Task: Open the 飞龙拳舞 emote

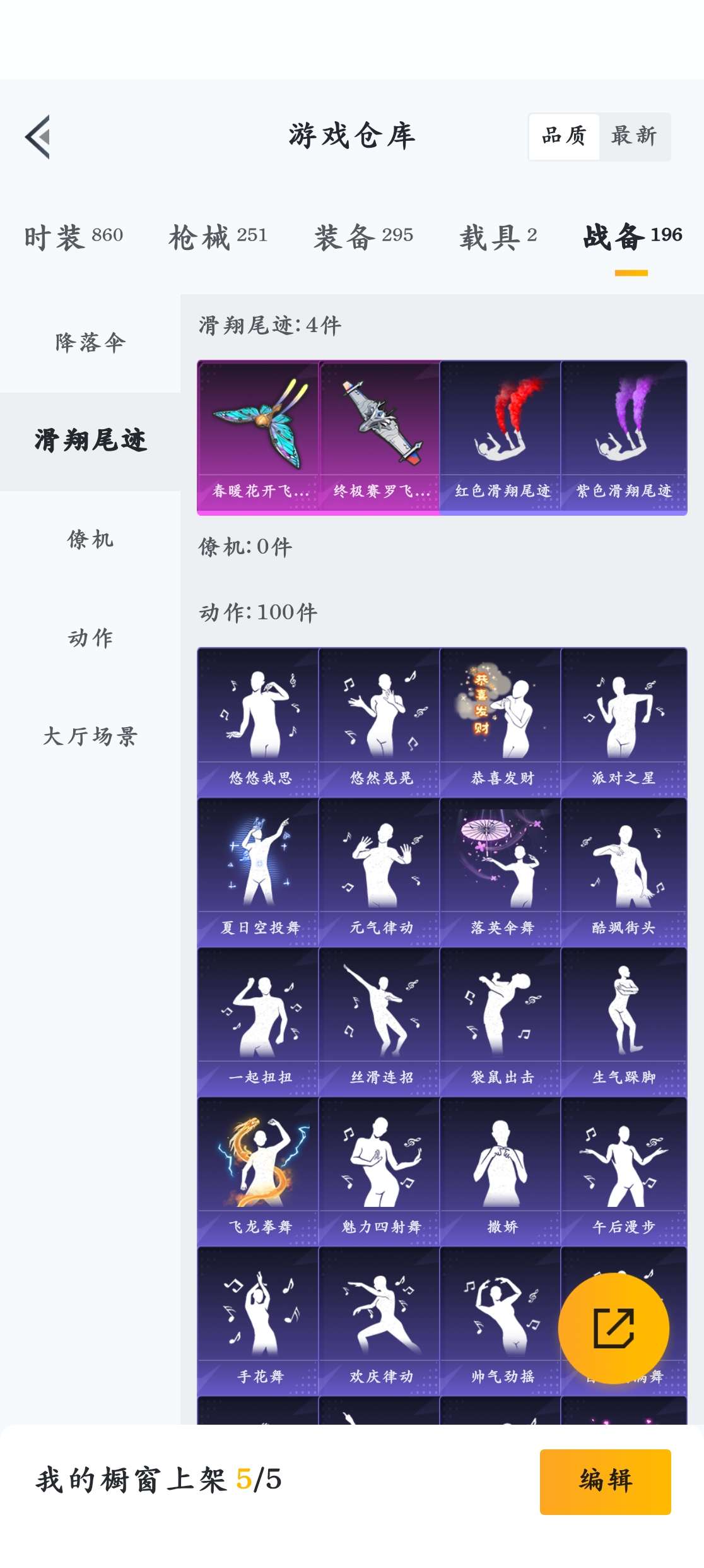Action: pos(258,1170)
